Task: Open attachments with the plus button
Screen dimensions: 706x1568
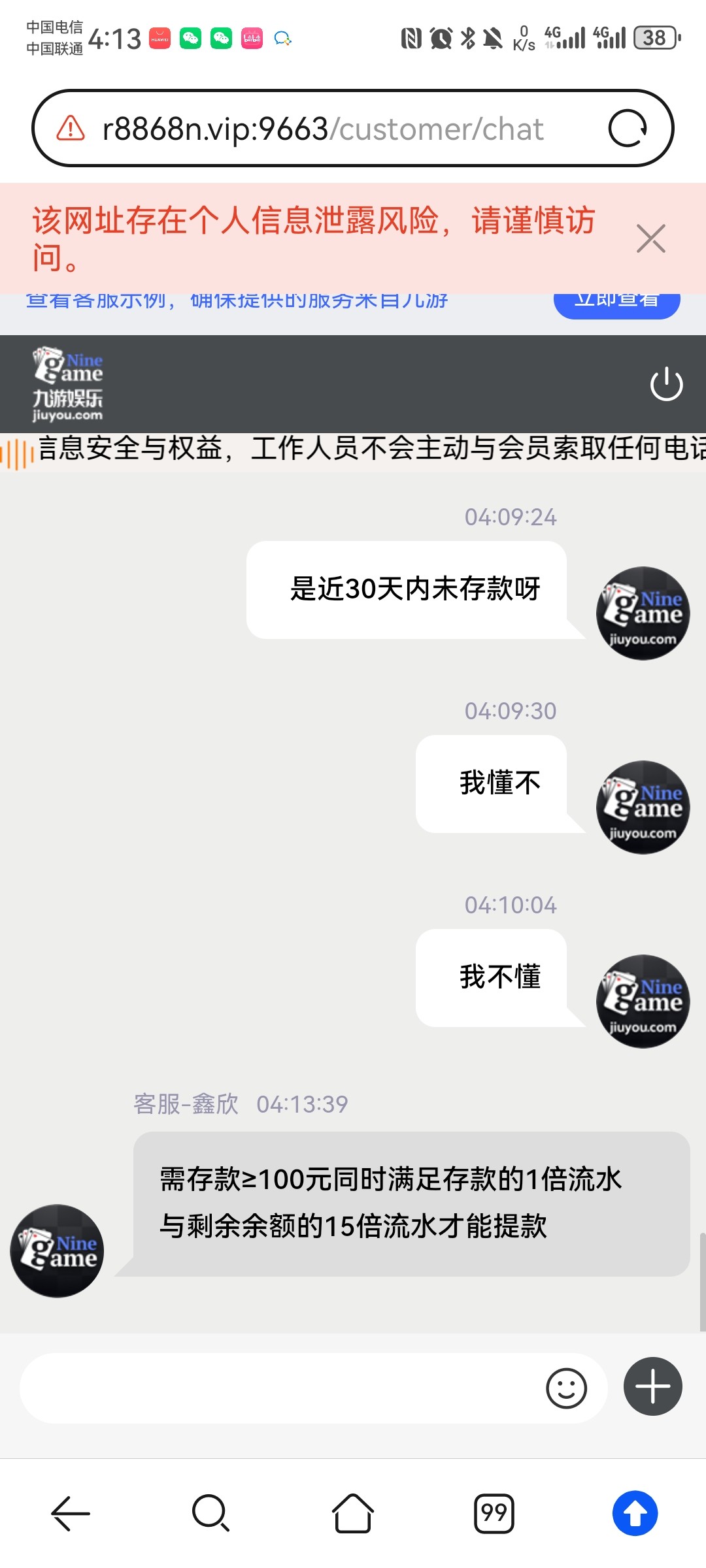Action: pyautogui.click(x=652, y=1386)
